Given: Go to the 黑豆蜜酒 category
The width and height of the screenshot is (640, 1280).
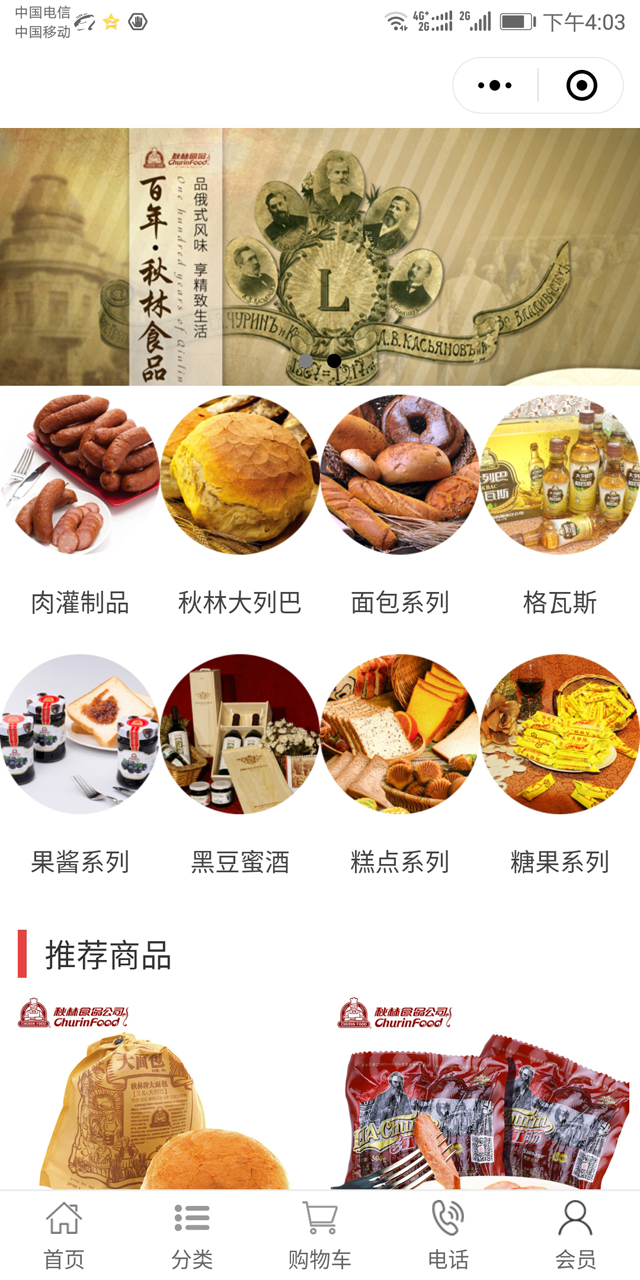Looking at the screenshot, I should (240, 735).
